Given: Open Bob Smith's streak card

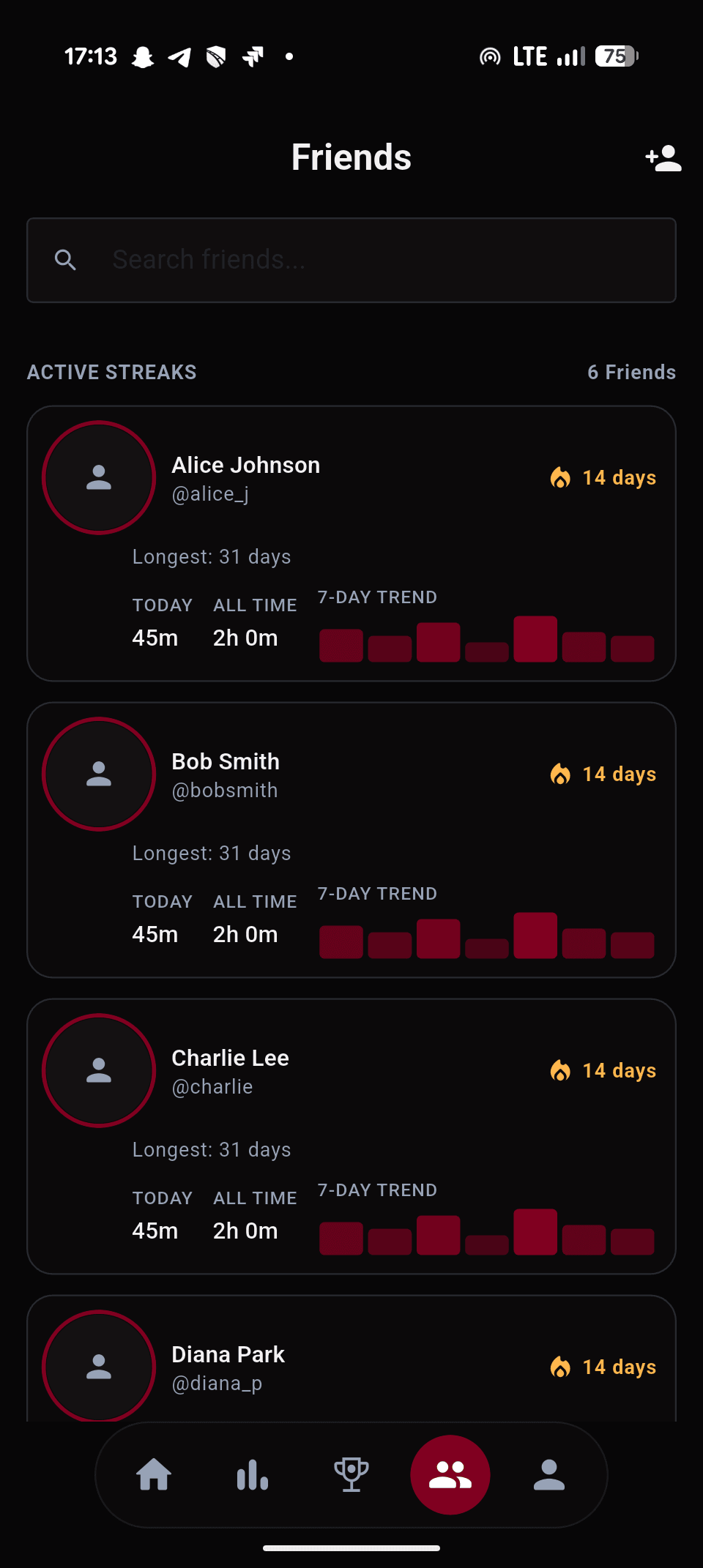Looking at the screenshot, I should click(351, 840).
